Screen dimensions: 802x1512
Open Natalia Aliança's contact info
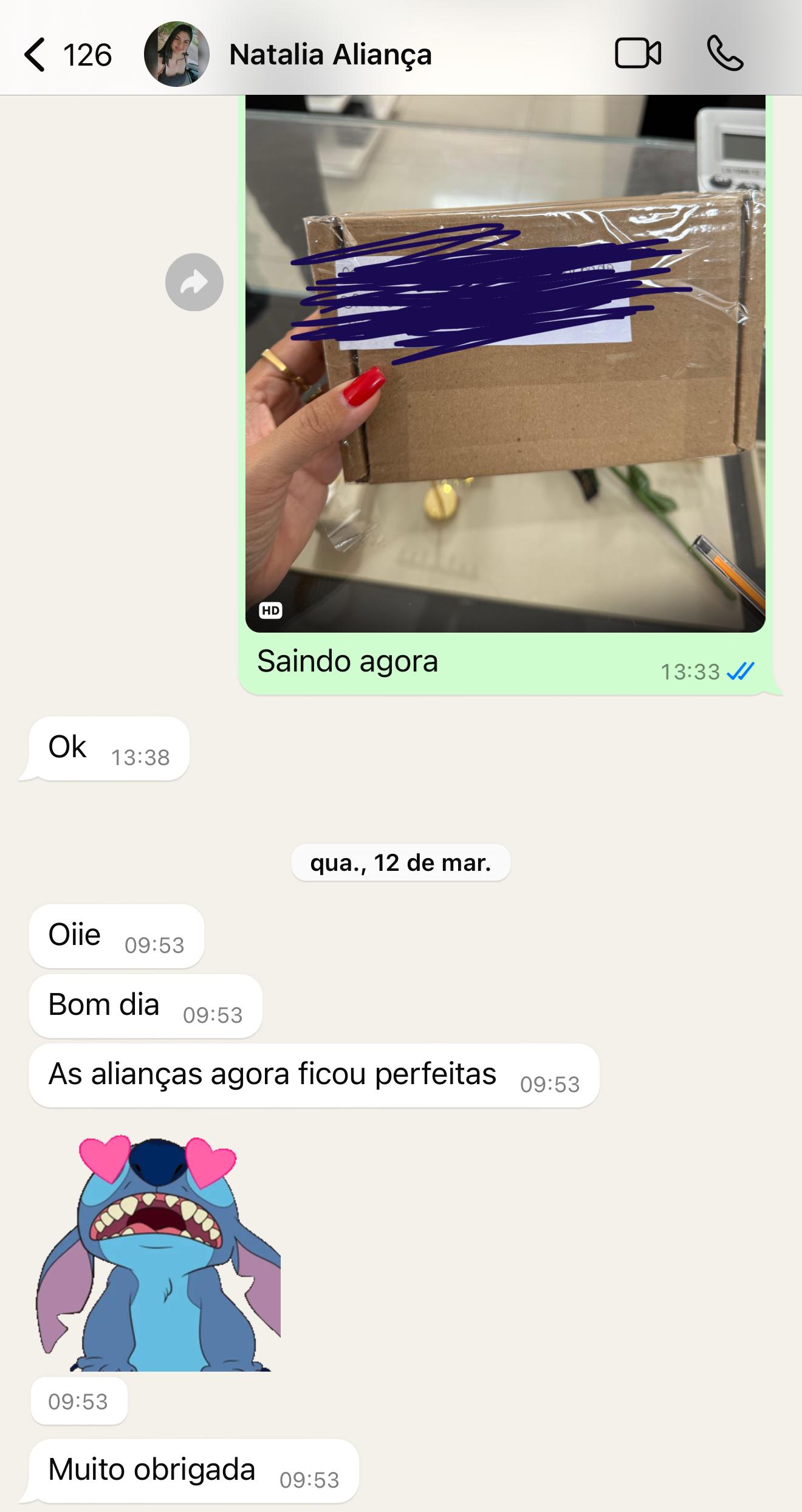pyautogui.click(x=330, y=55)
